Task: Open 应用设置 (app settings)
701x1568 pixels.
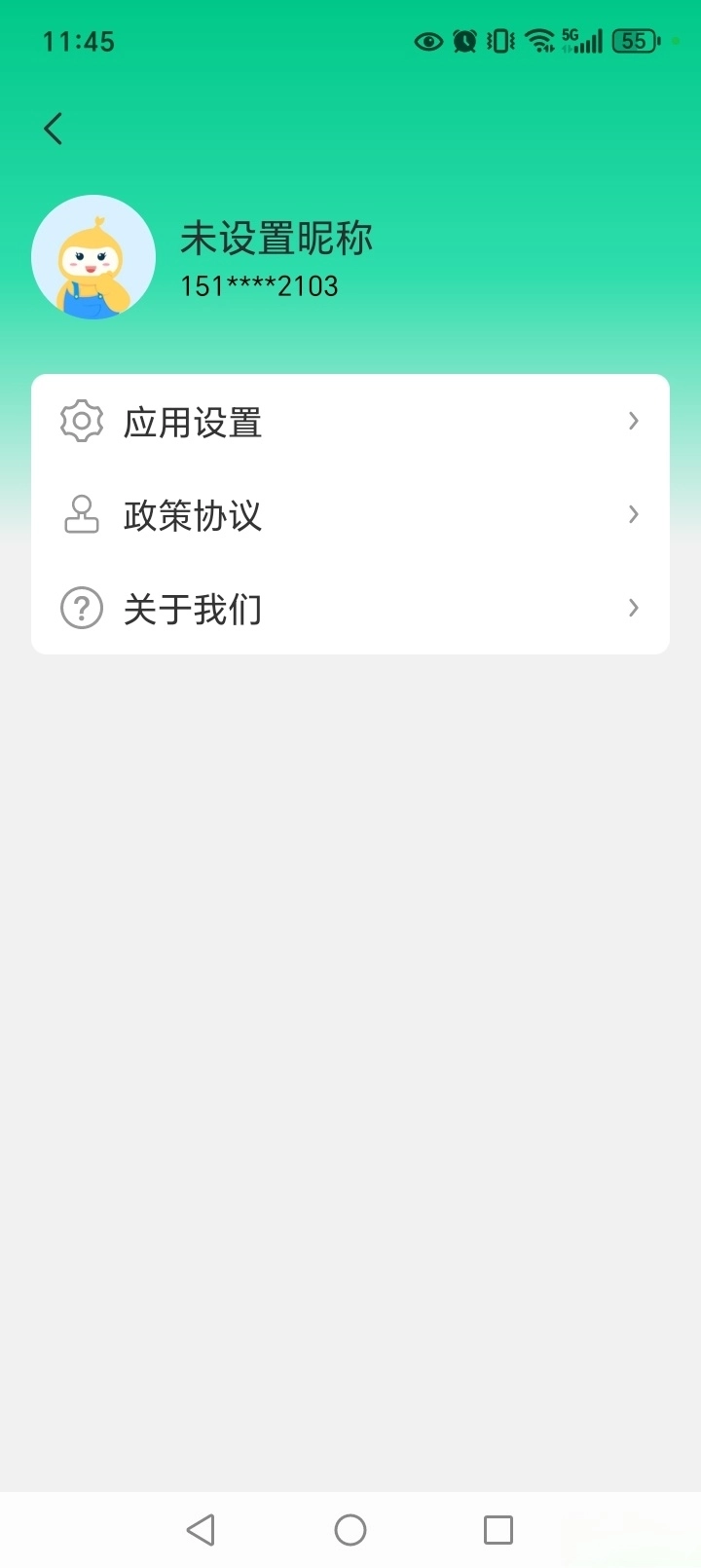Action: pyautogui.click(x=350, y=422)
